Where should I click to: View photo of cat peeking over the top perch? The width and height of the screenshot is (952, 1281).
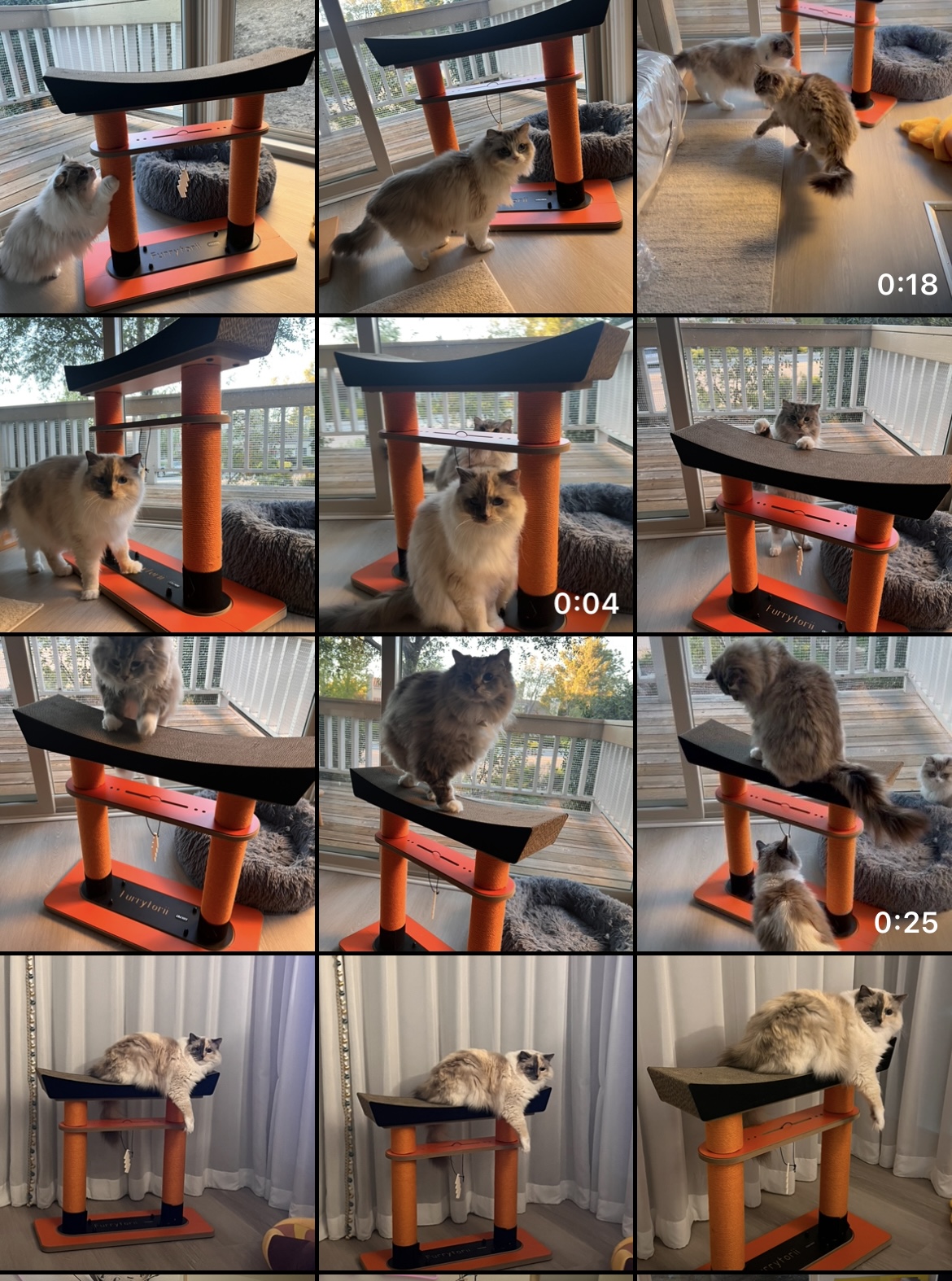point(794,475)
